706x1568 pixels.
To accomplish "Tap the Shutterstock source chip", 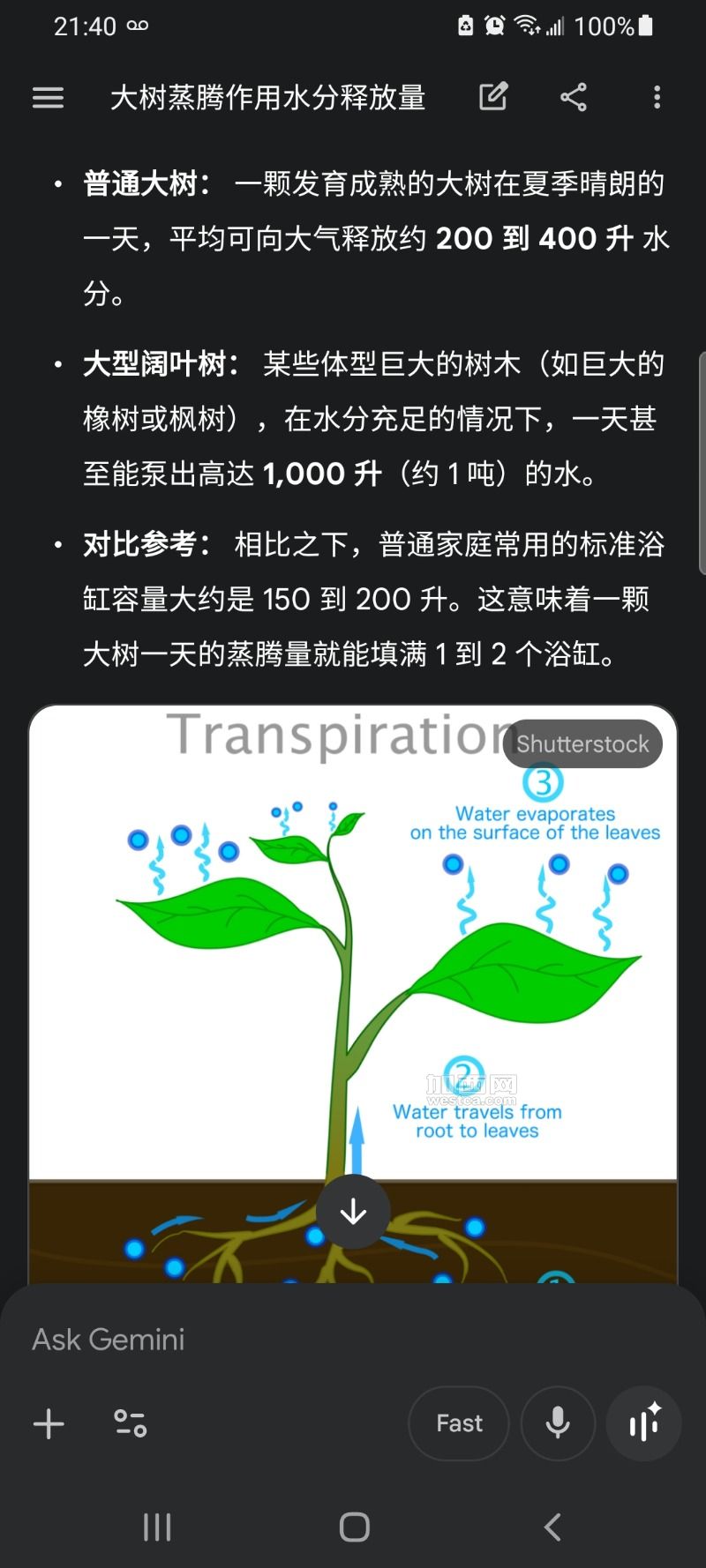I will 582,744.
